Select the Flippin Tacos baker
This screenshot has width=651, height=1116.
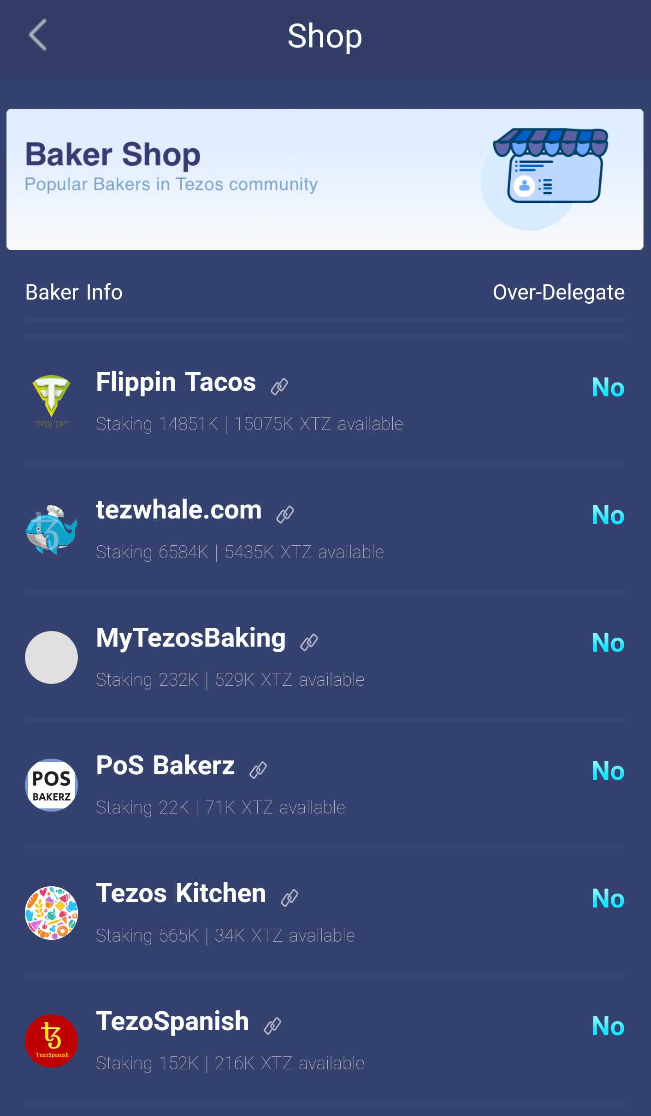(x=325, y=400)
